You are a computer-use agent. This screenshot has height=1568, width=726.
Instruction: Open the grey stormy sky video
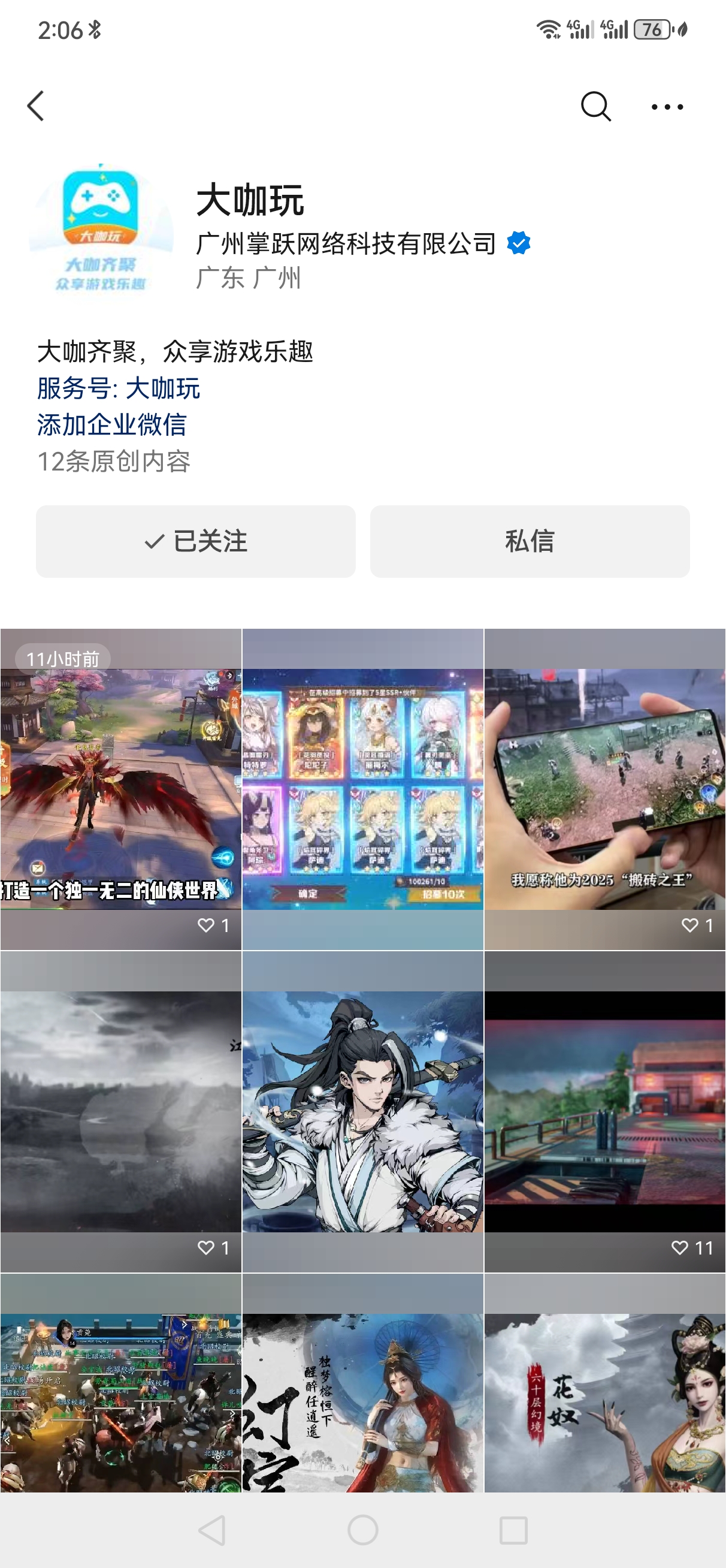pos(120,1111)
